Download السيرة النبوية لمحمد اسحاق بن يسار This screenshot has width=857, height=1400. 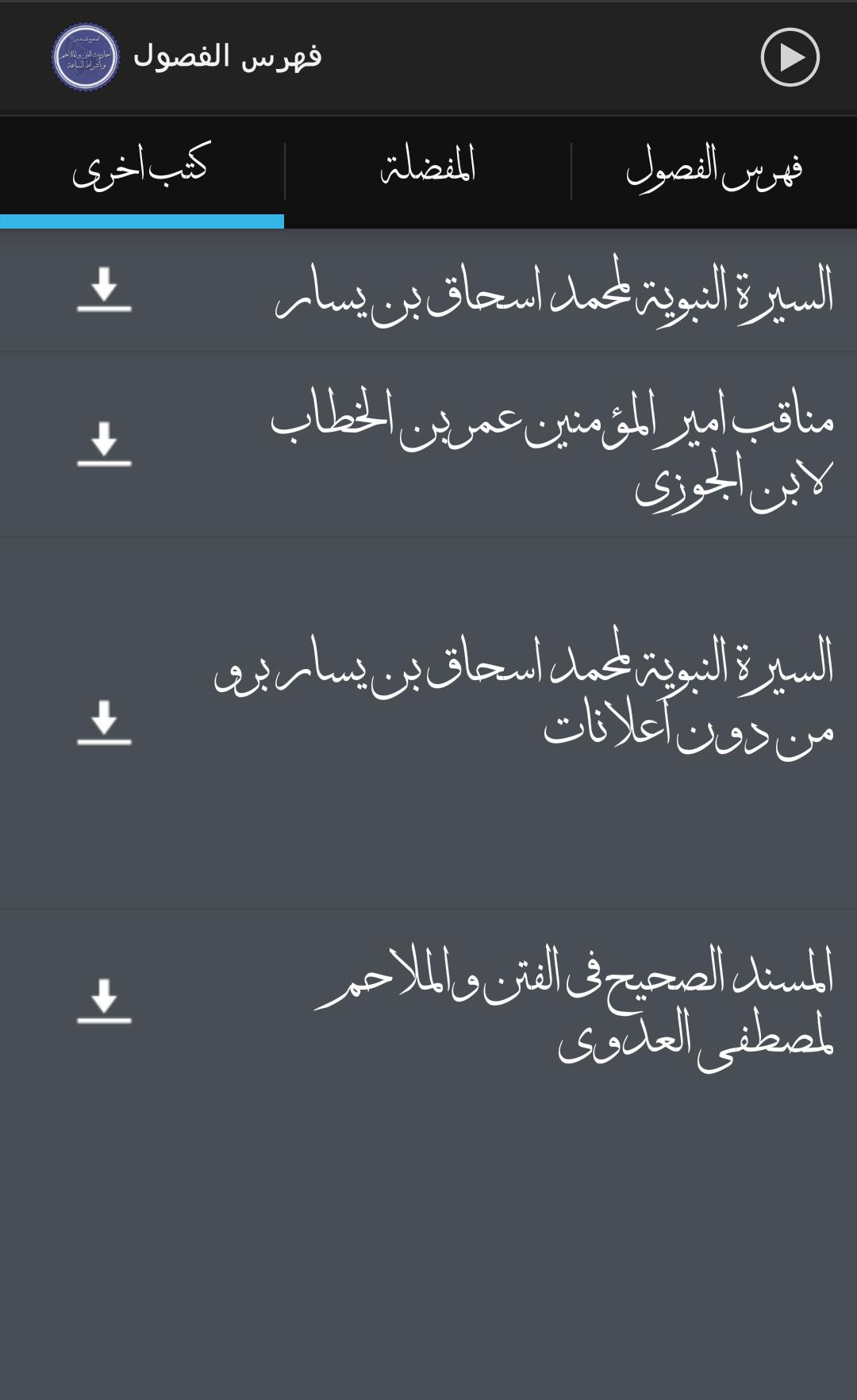(104, 290)
